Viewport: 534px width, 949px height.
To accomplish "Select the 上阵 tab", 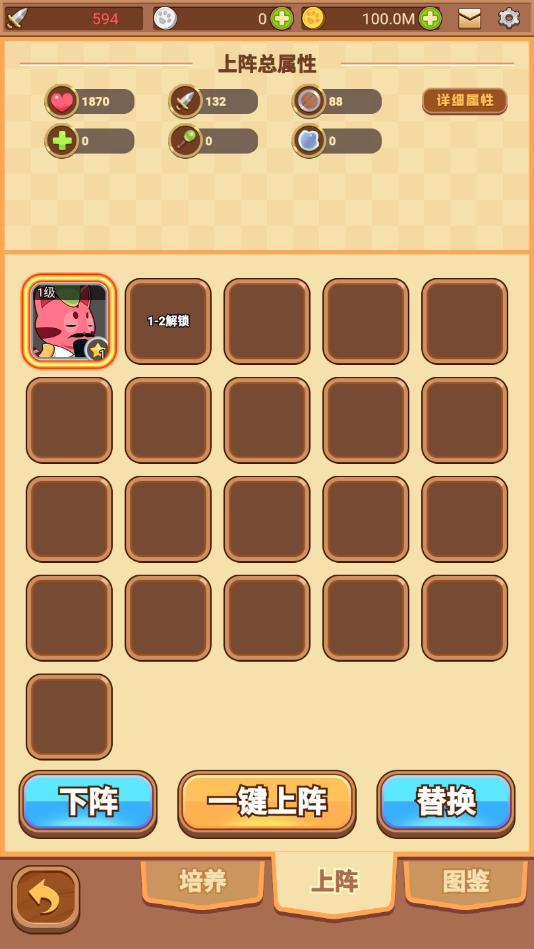I will tap(334, 883).
